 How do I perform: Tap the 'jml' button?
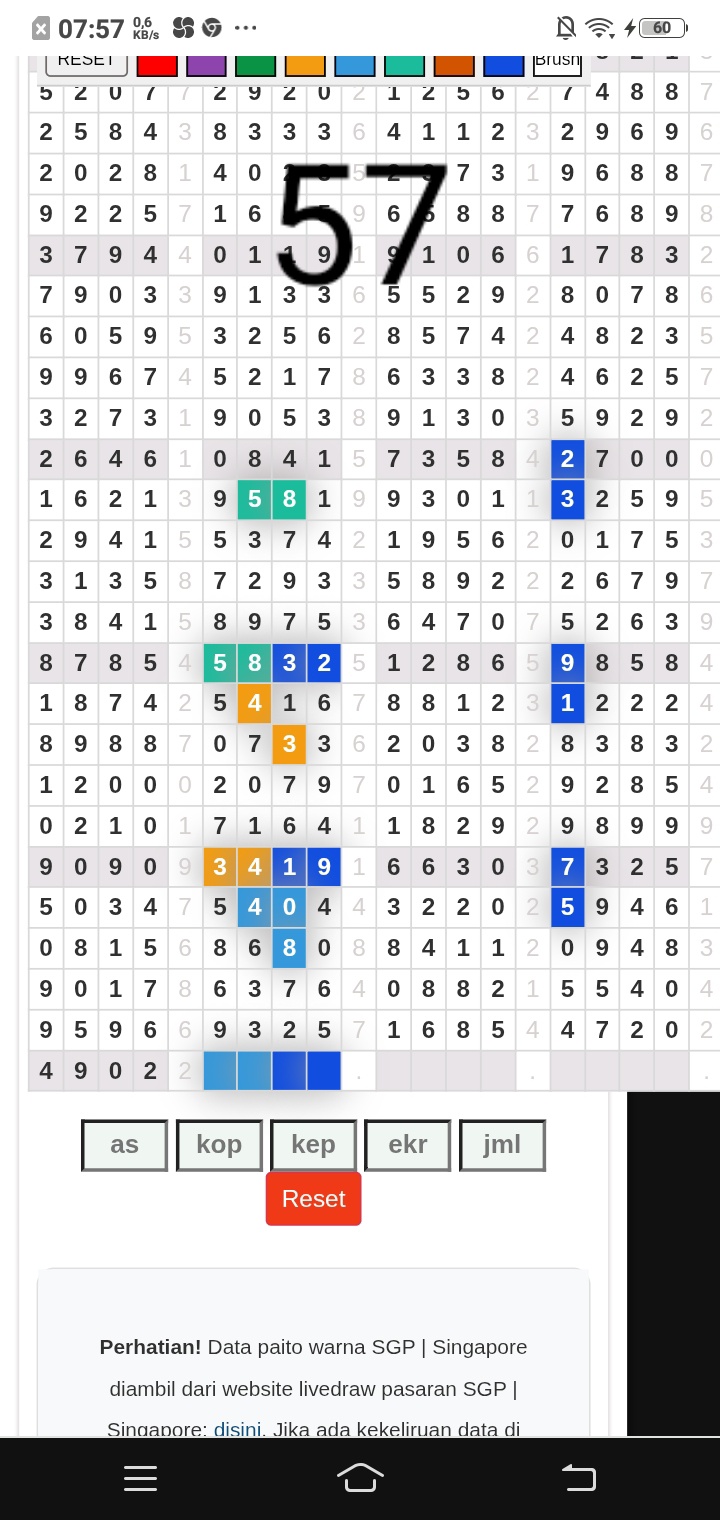(502, 1145)
